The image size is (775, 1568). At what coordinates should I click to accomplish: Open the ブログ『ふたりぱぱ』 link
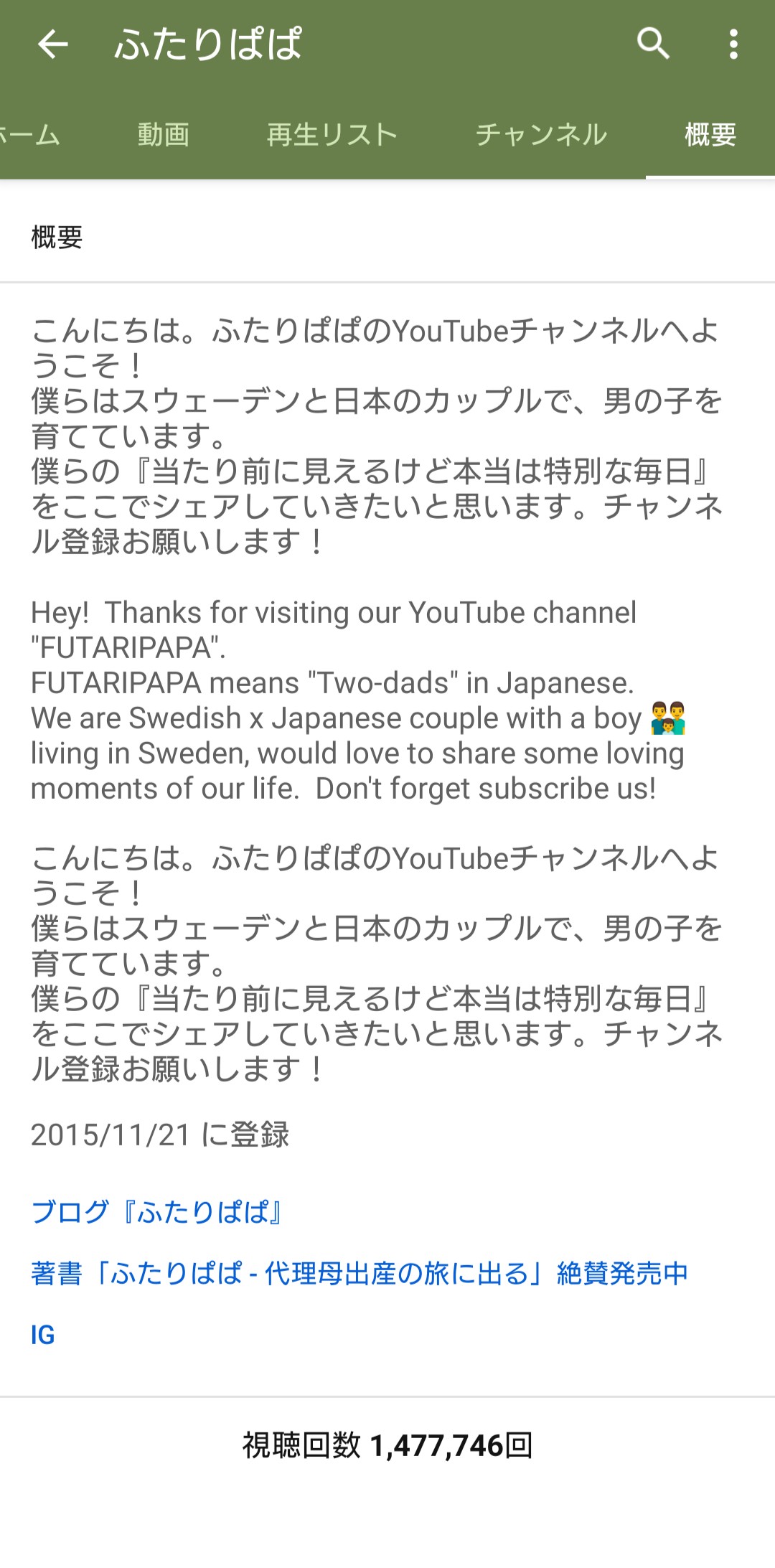(x=158, y=1212)
